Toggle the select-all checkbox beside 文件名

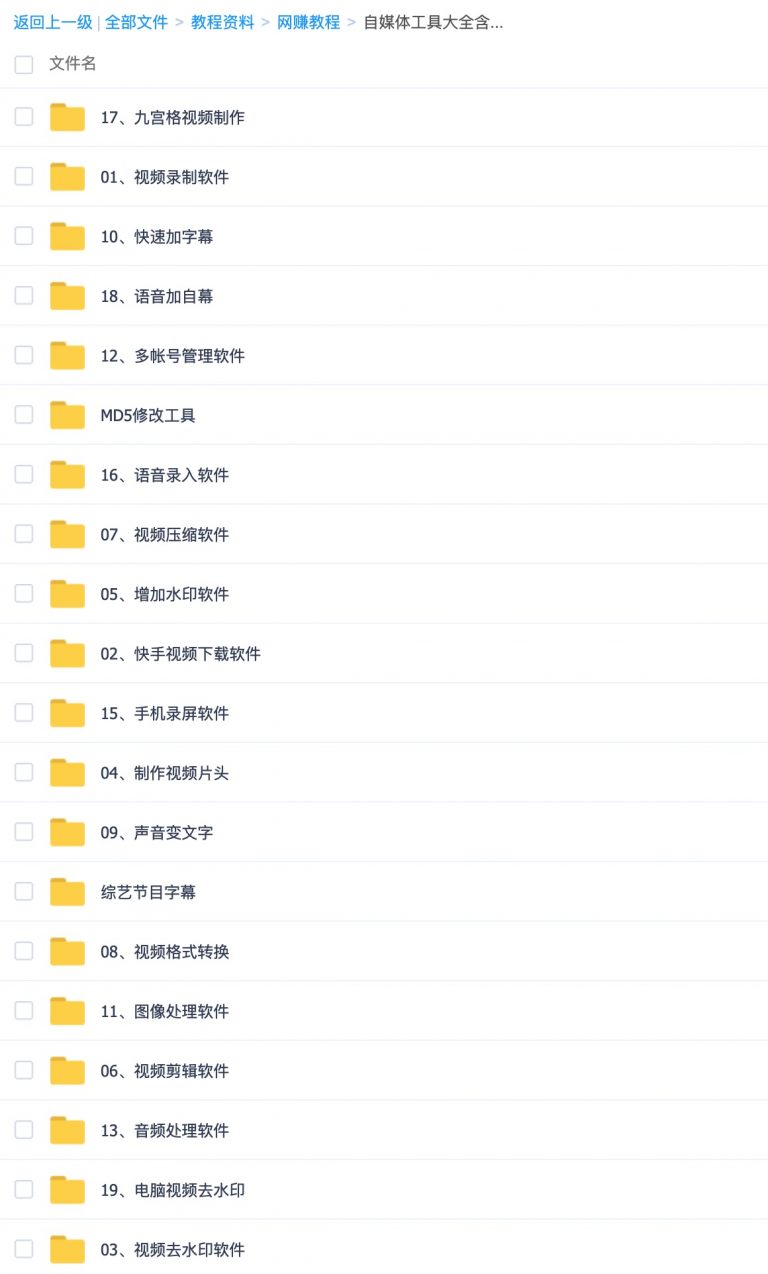tap(24, 65)
